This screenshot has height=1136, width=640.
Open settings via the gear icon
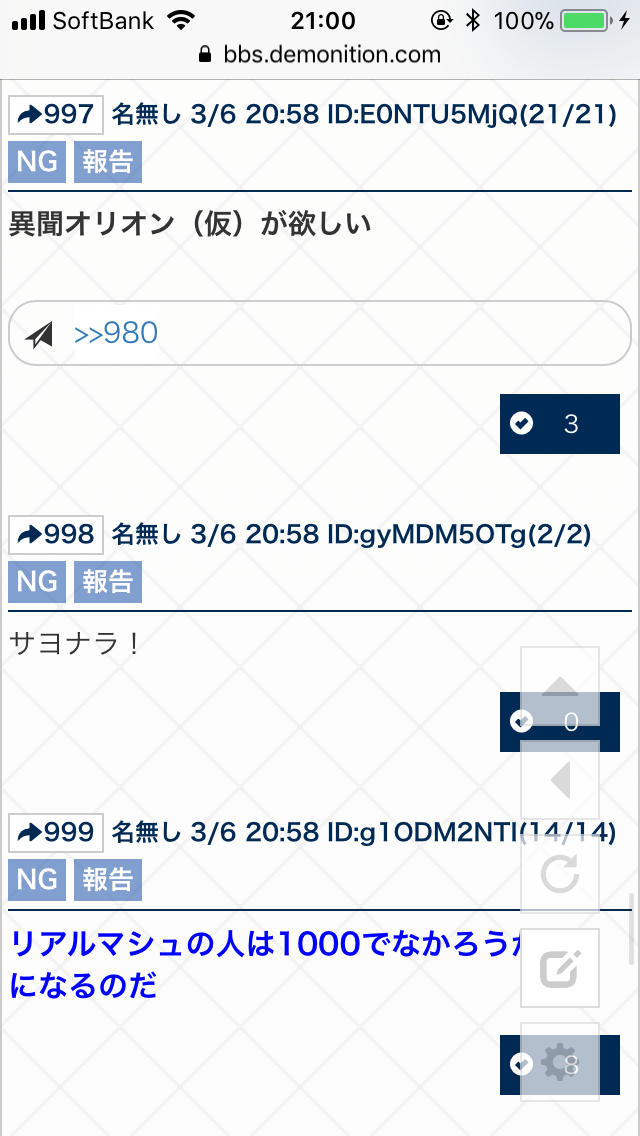tap(560, 1062)
